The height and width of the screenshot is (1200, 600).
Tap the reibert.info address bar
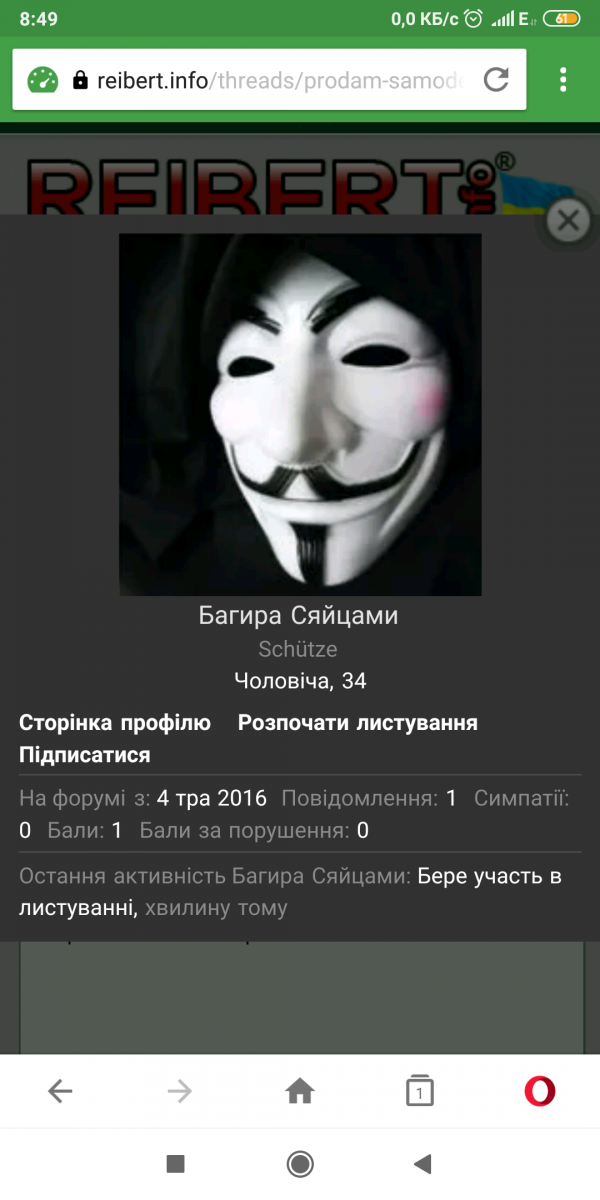click(280, 80)
